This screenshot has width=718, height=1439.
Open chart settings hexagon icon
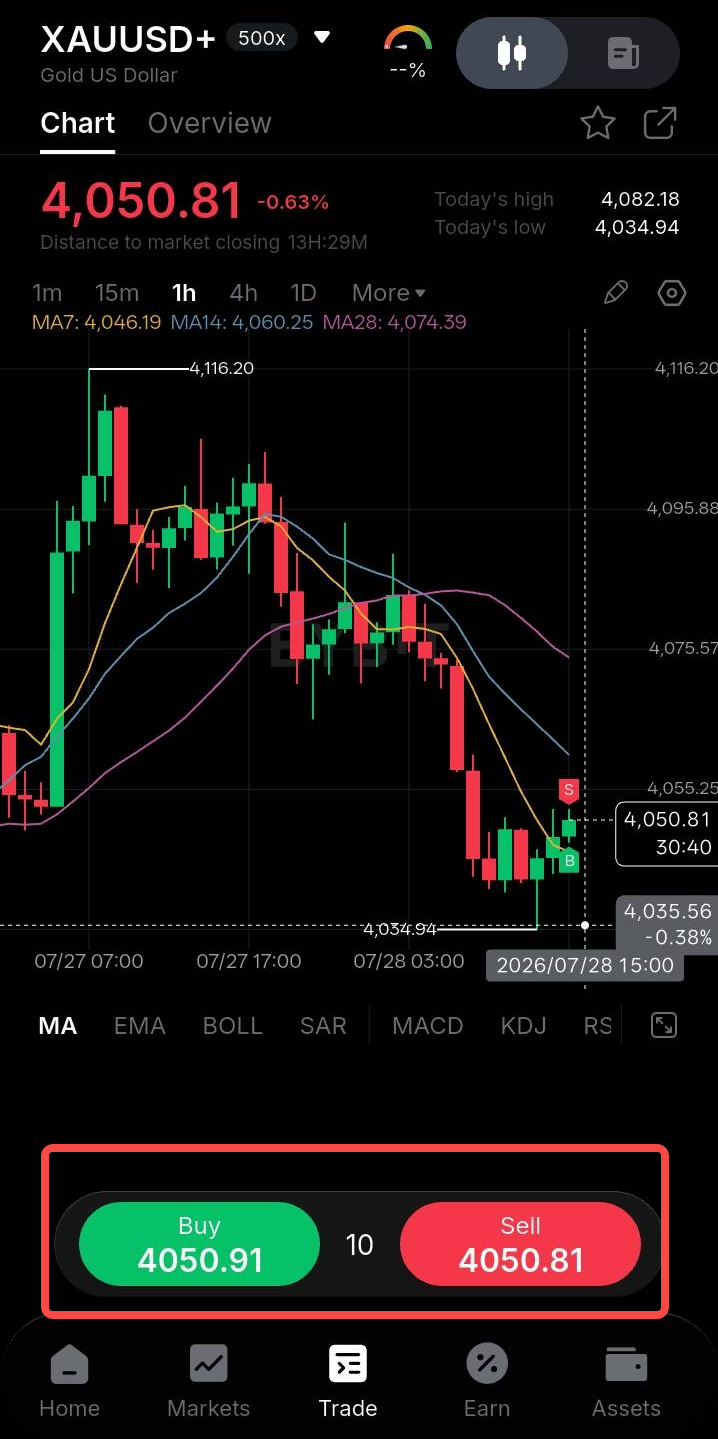(x=672, y=293)
